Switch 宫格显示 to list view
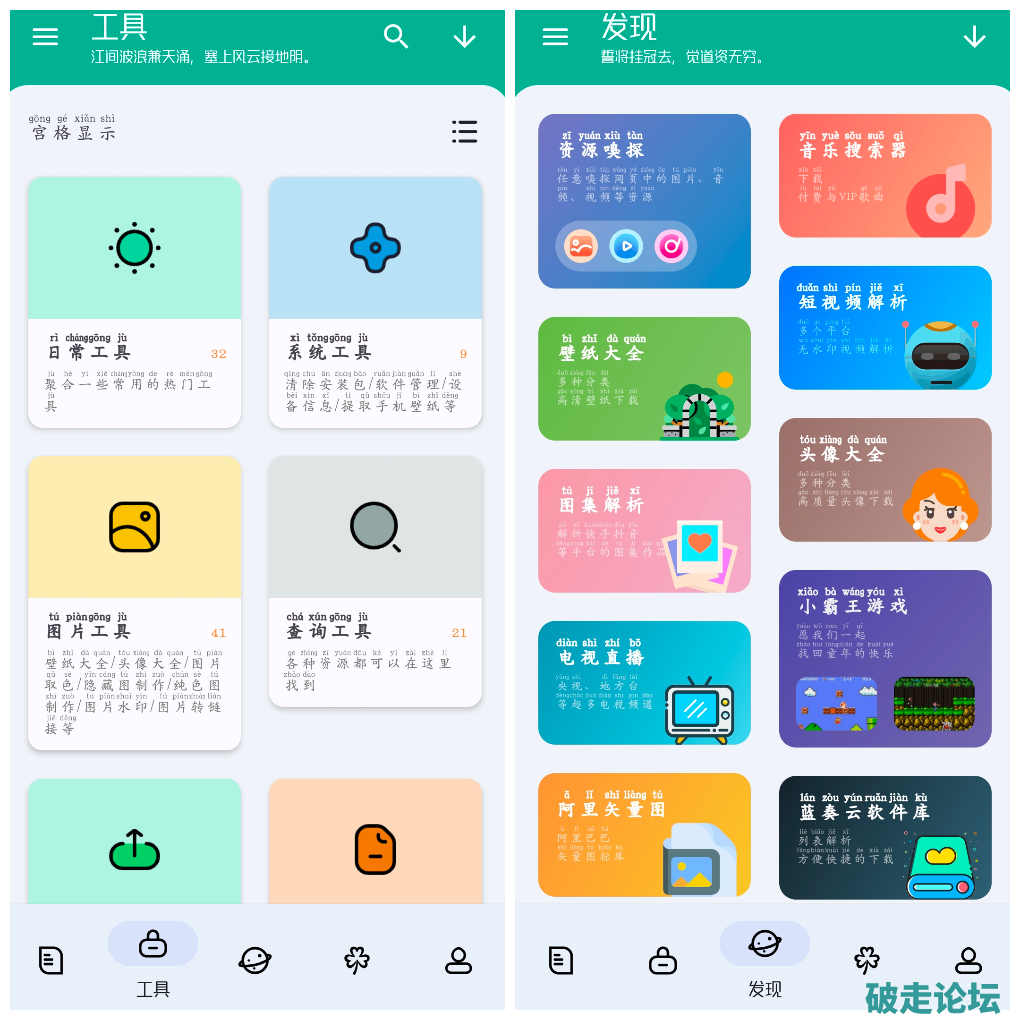 tap(464, 132)
